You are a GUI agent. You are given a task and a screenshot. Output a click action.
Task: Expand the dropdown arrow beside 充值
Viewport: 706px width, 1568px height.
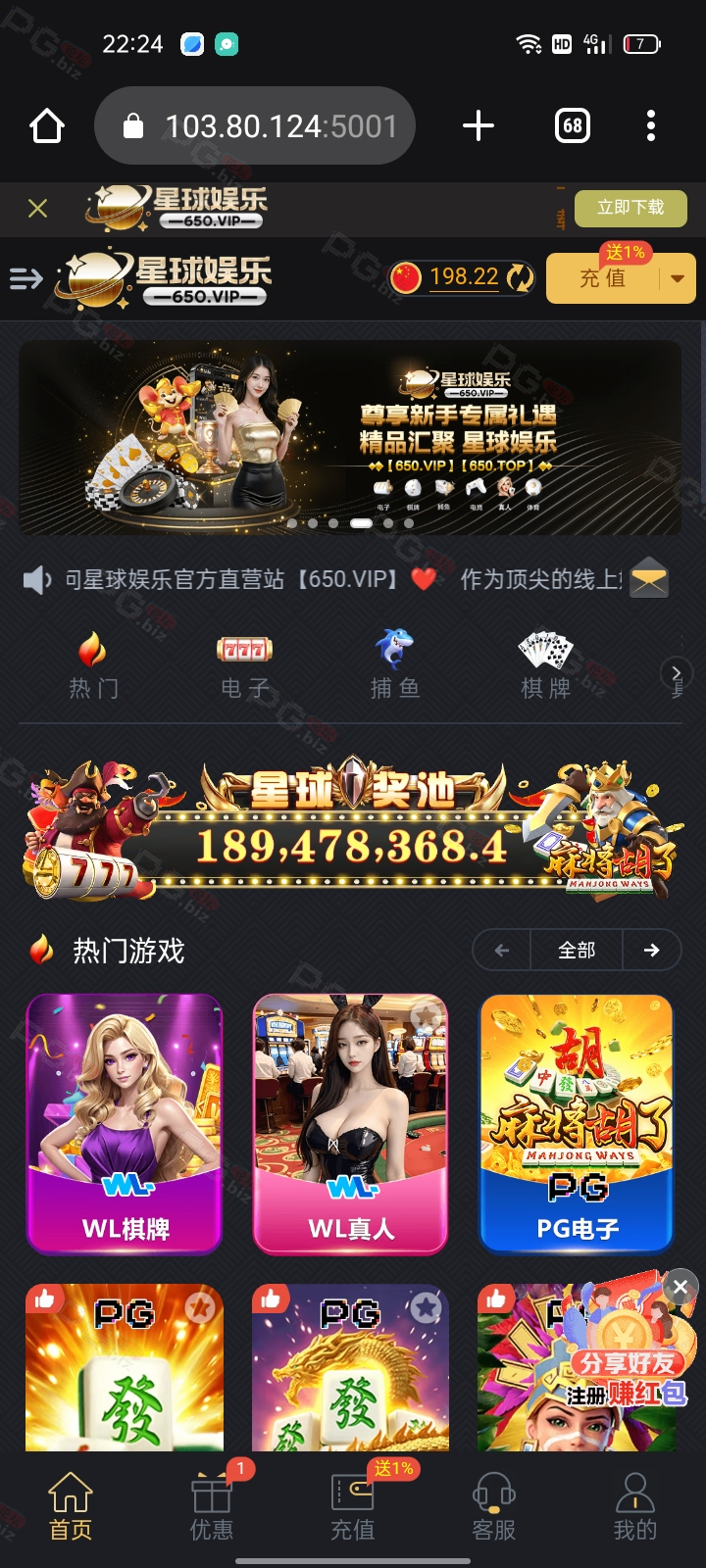point(678,278)
